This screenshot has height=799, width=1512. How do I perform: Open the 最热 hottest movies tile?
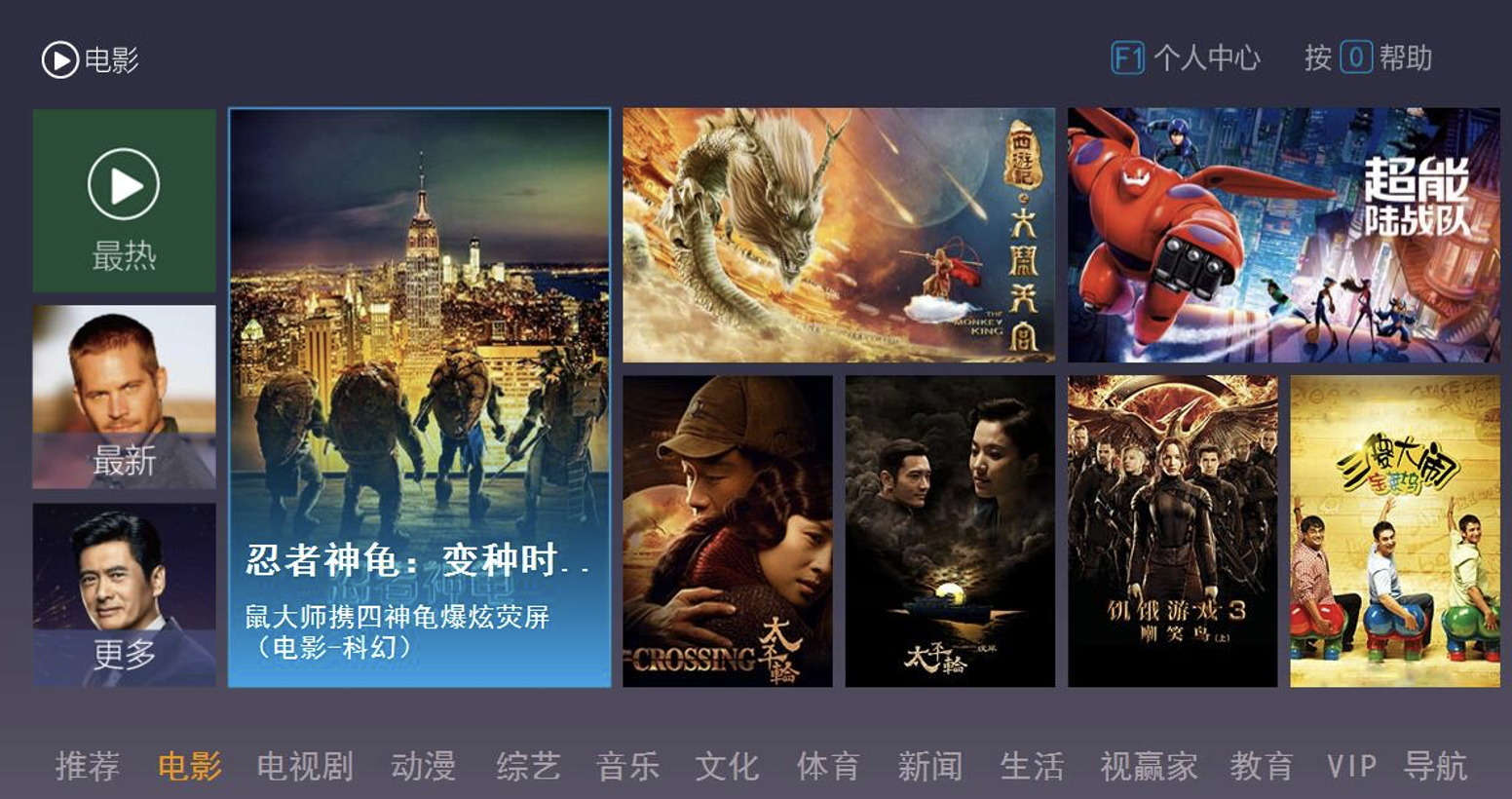point(124,201)
